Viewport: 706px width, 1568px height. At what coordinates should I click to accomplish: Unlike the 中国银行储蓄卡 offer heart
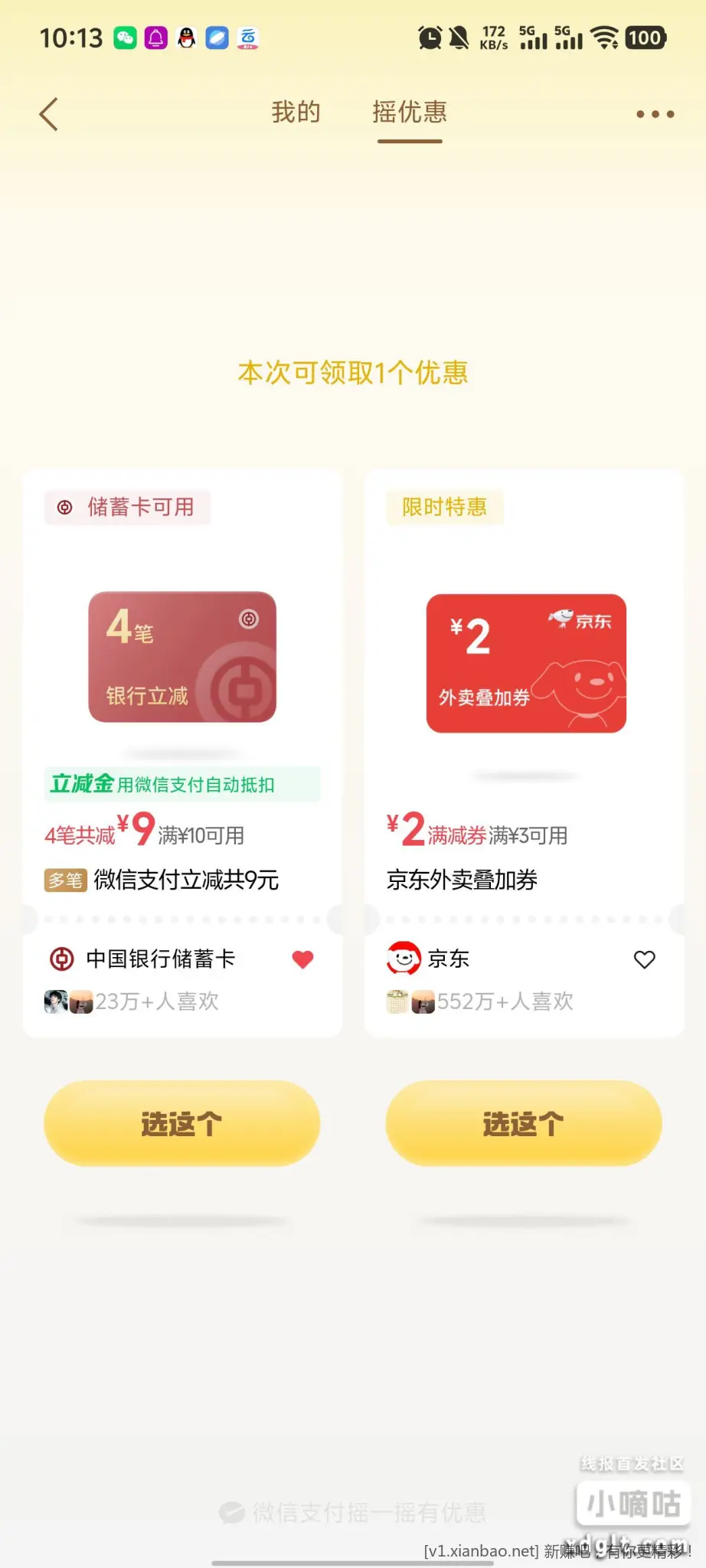click(x=303, y=959)
